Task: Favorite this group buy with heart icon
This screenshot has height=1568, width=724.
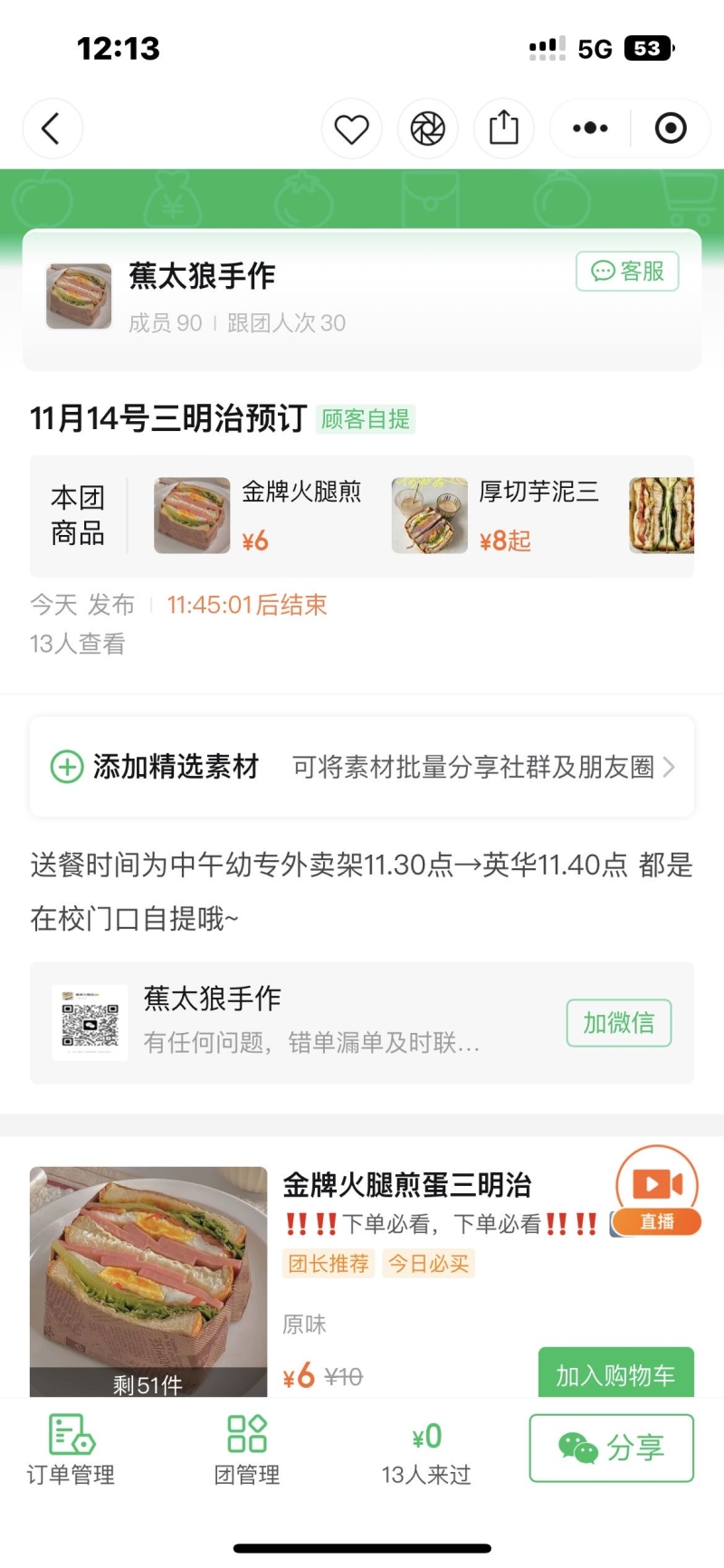Action: click(351, 129)
